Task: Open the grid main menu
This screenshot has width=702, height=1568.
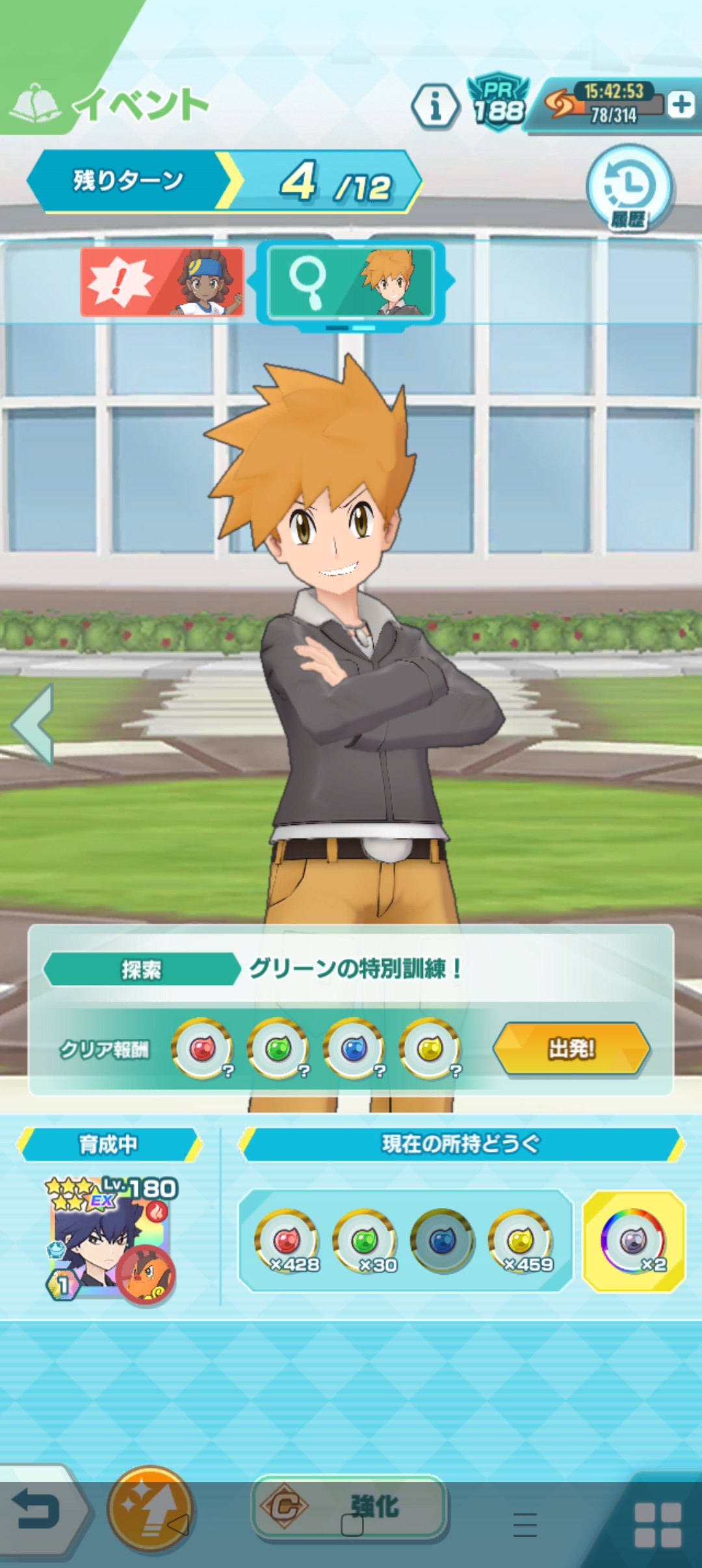Action: tap(657, 1524)
